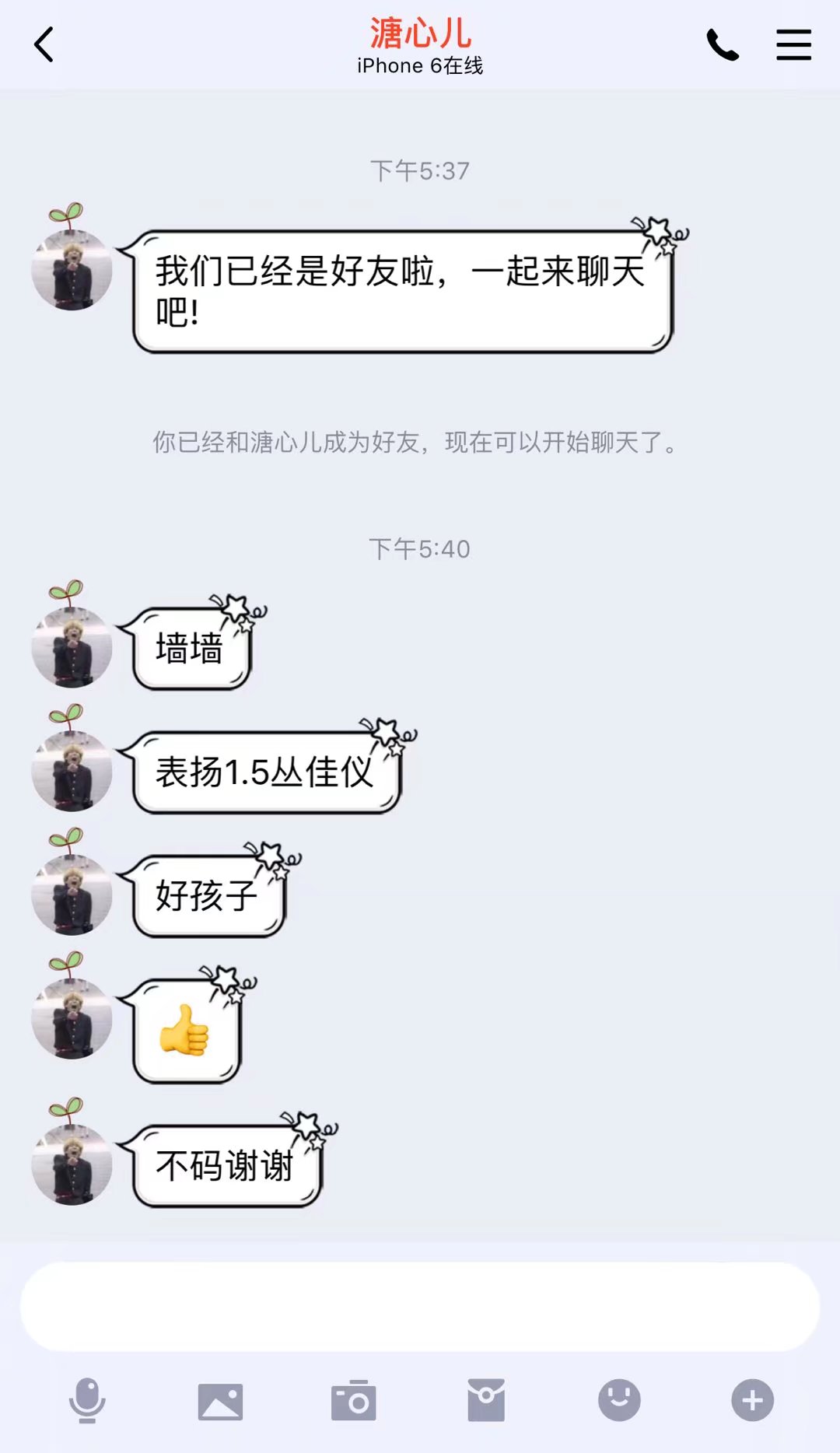Start a voice call with 溏心儿
Screen dimensions: 840x1453
(x=722, y=44)
